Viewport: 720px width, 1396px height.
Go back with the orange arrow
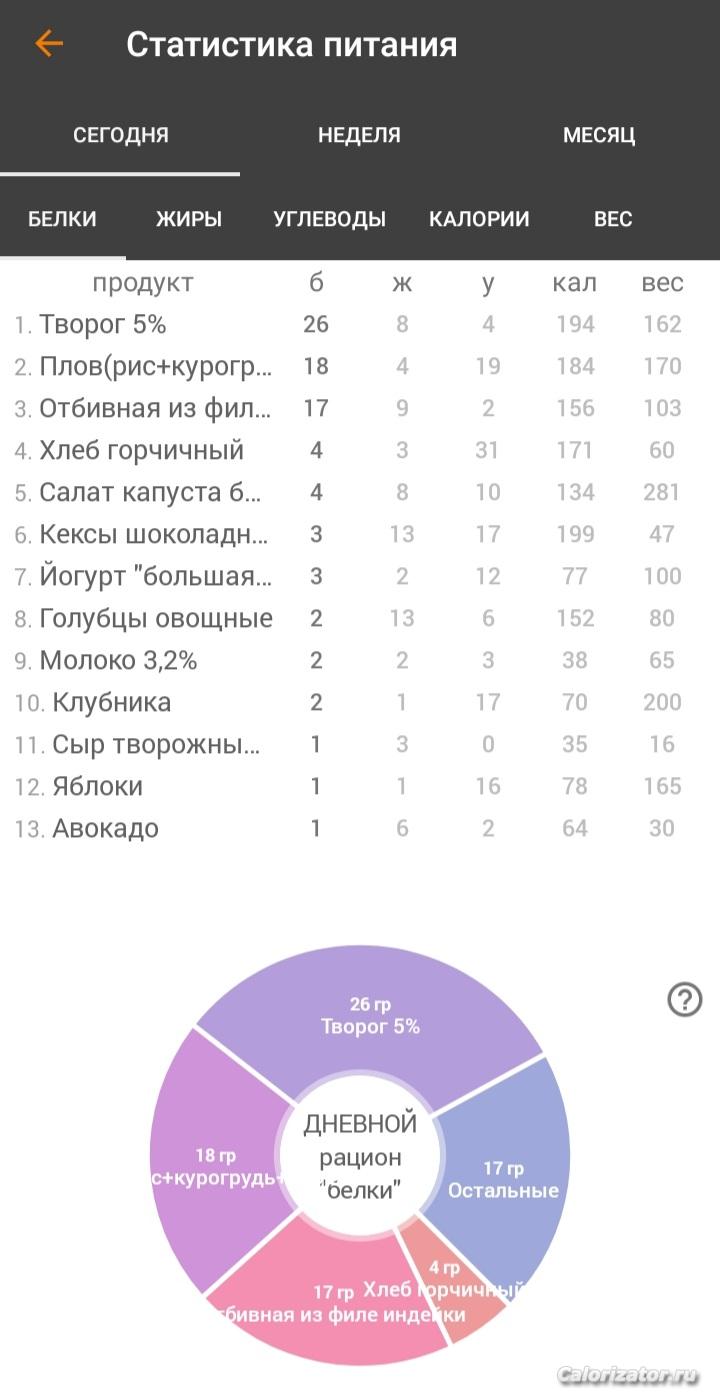(x=49, y=44)
